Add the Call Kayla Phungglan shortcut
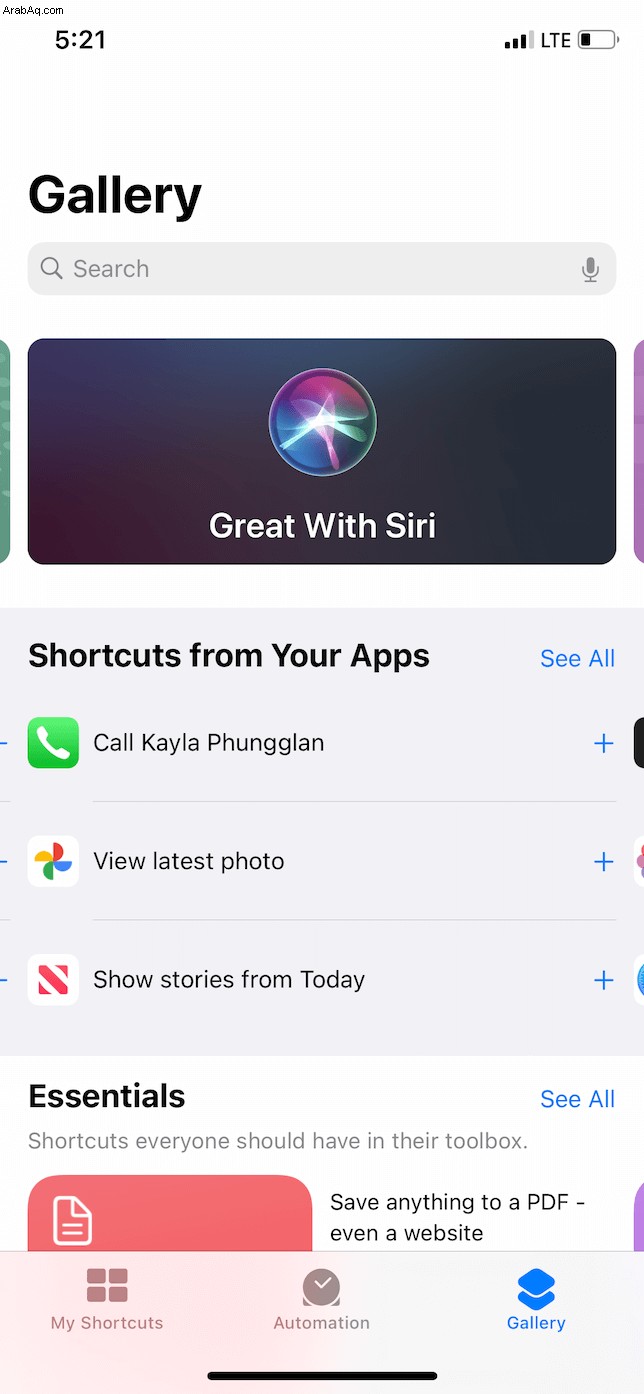Viewport: 644px width, 1394px height. coord(603,743)
